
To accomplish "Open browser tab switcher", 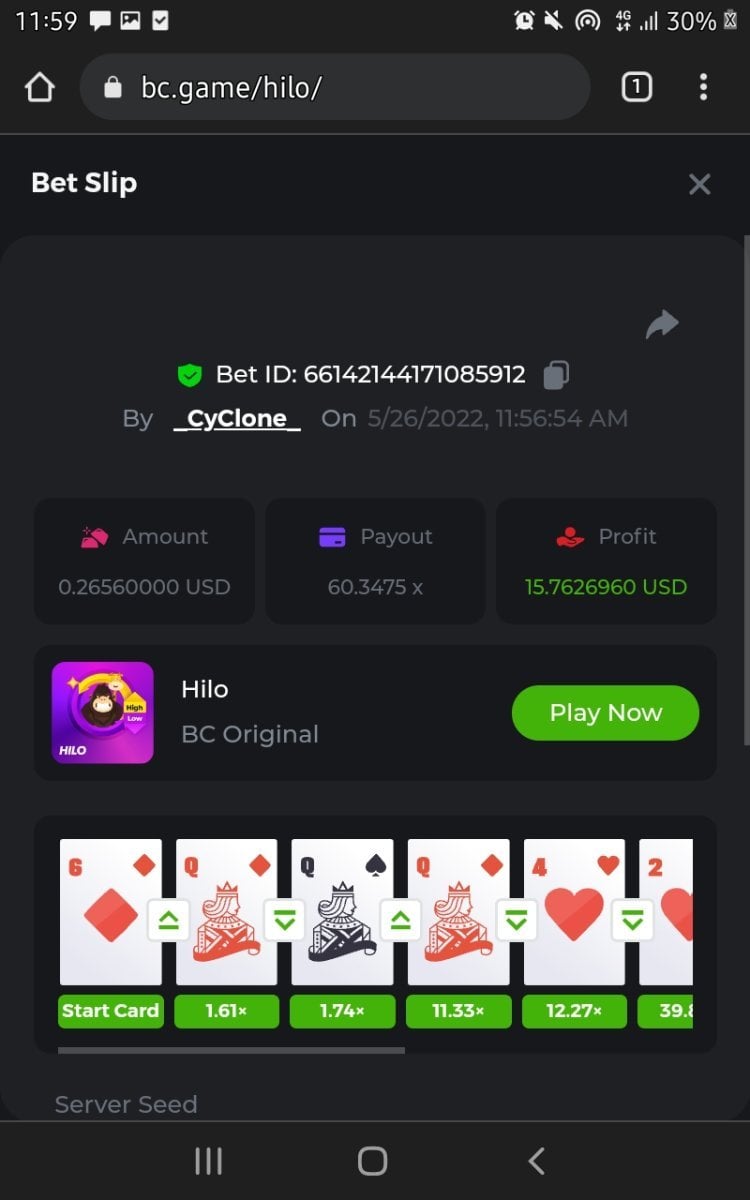I will [x=636, y=88].
